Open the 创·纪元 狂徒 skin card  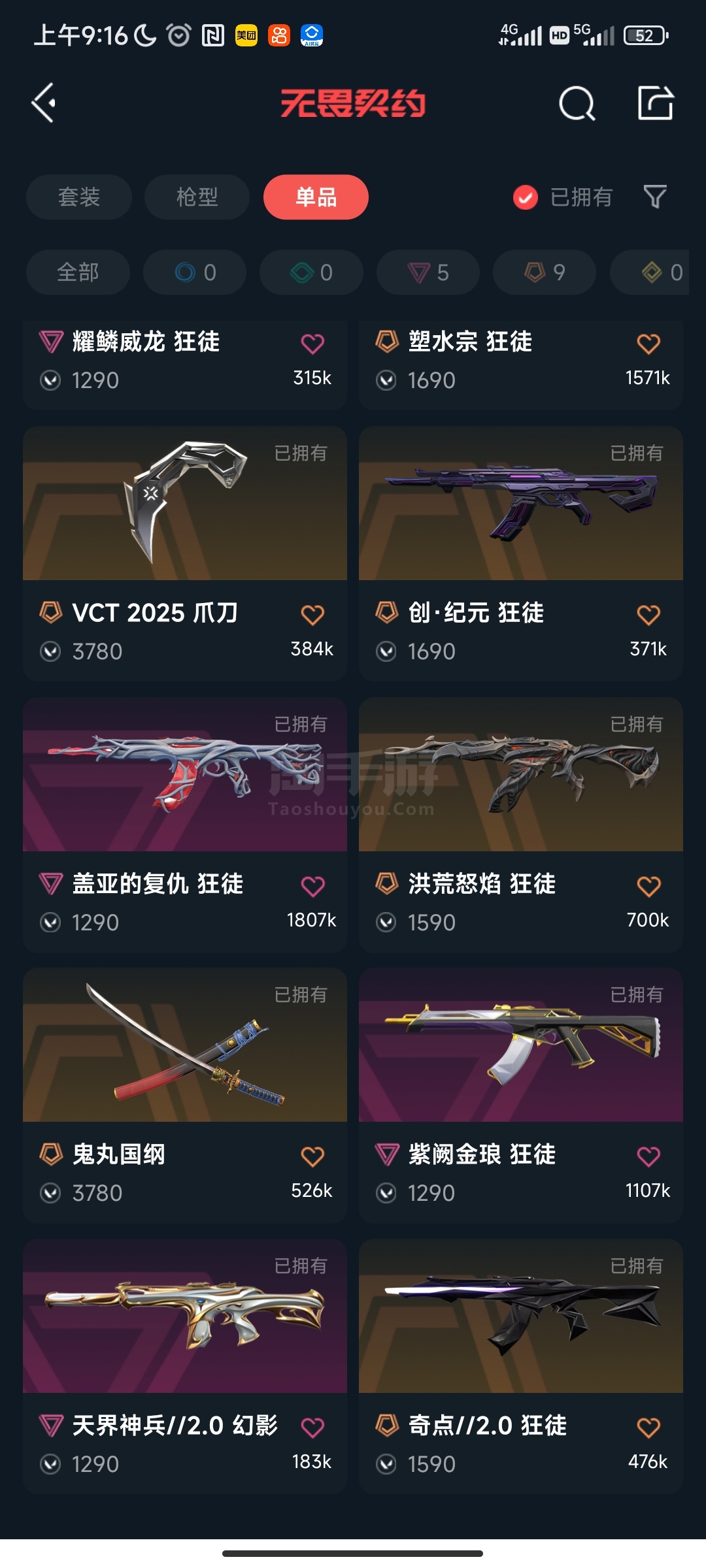[x=521, y=553]
